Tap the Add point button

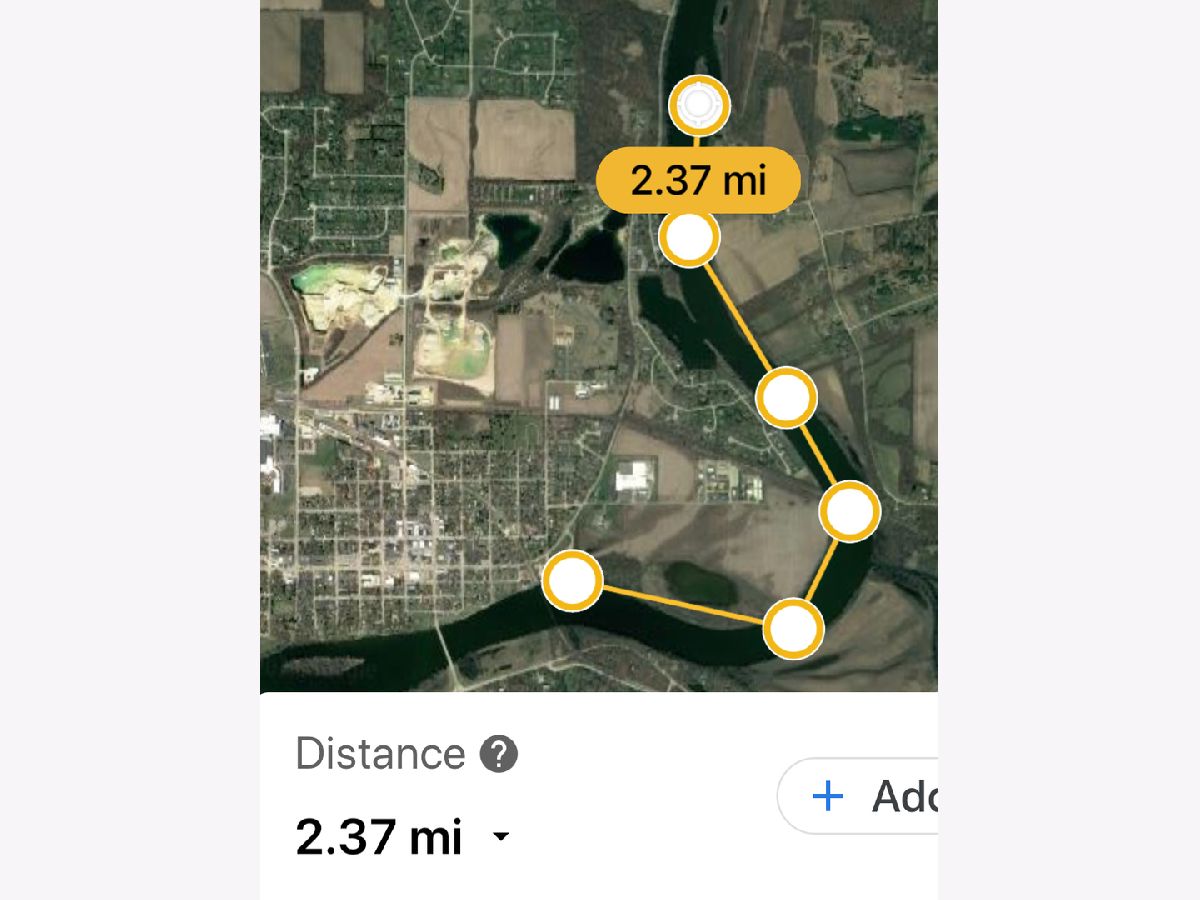pyautogui.click(x=860, y=796)
